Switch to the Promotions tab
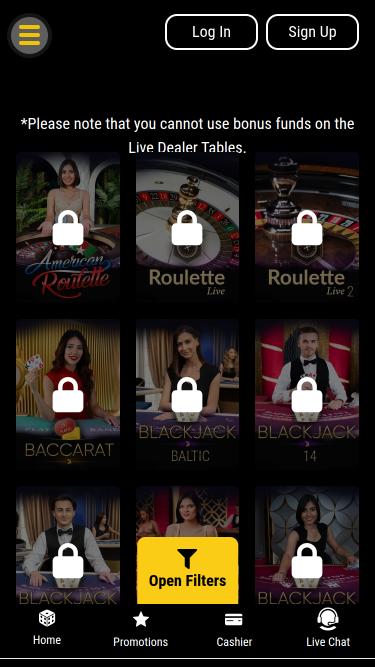The image size is (375, 667). pyautogui.click(x=141, y=629)
